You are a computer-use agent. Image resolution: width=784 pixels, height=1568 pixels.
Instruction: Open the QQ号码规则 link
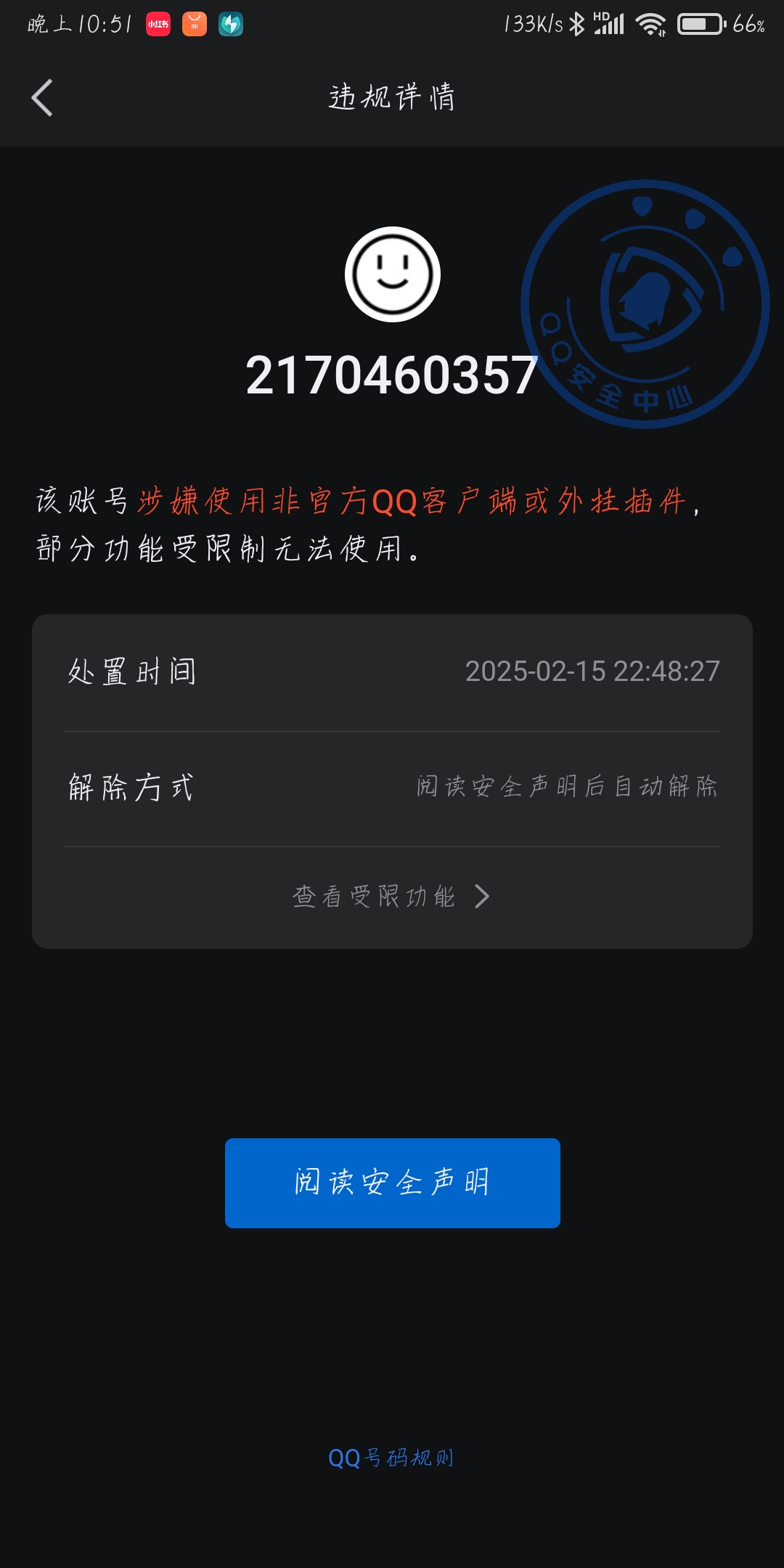pos(391,1458)
